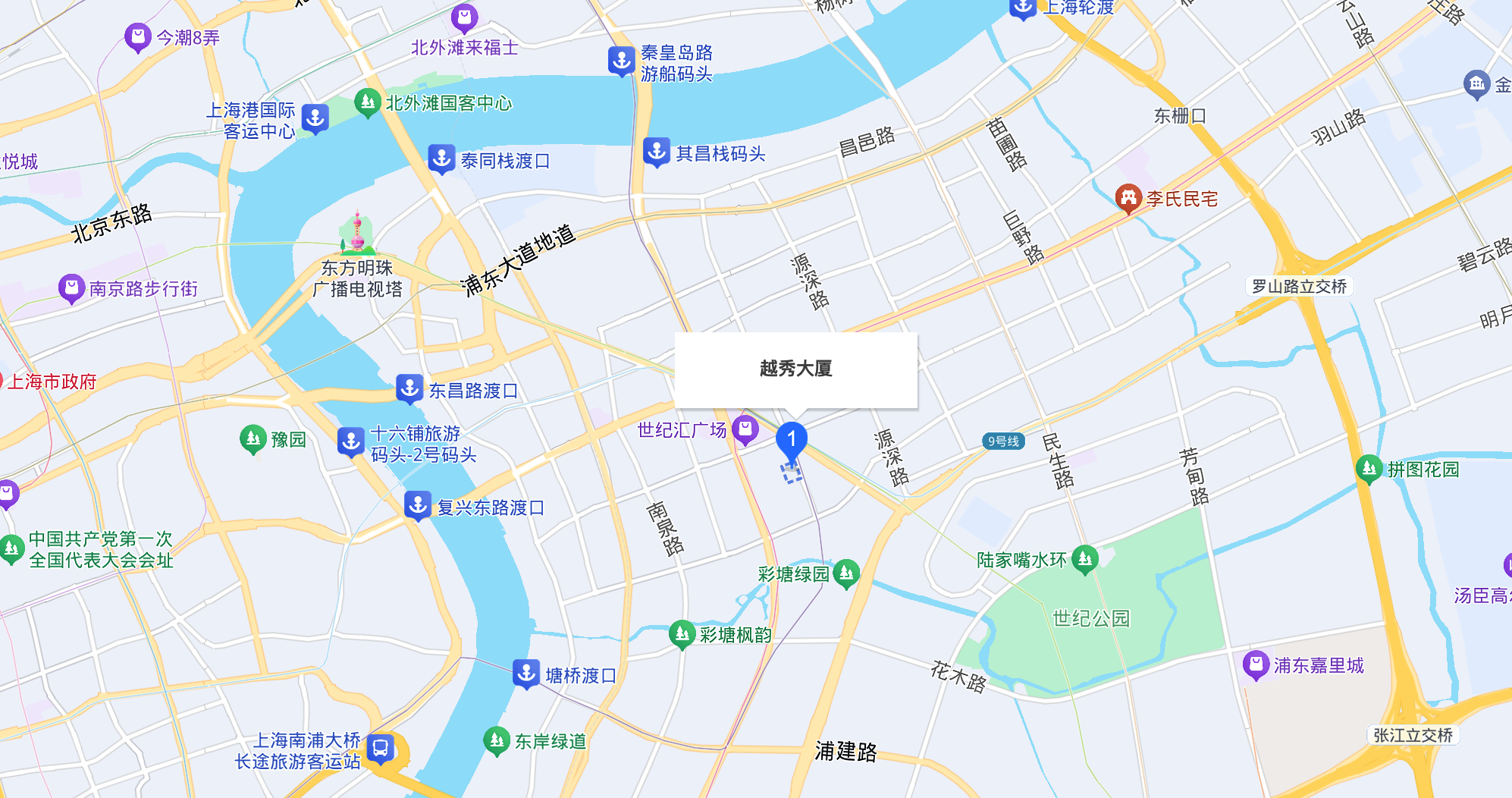Image resolution: width=1512 pixels, height=798 pixels.
Task: Tap the 今潮8弄 shopping marker
Action: coord(137,37)
